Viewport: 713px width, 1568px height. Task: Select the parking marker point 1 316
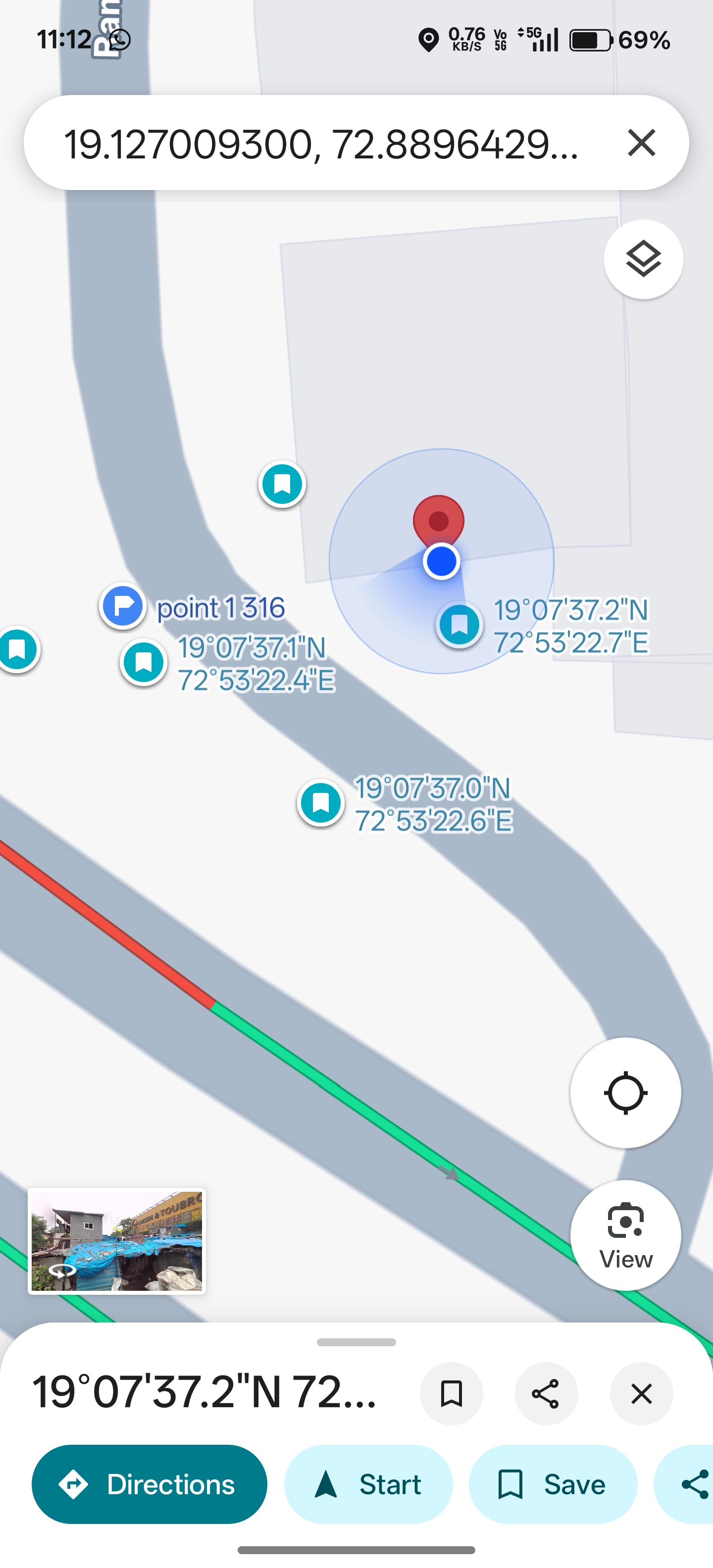pos(123,606)
